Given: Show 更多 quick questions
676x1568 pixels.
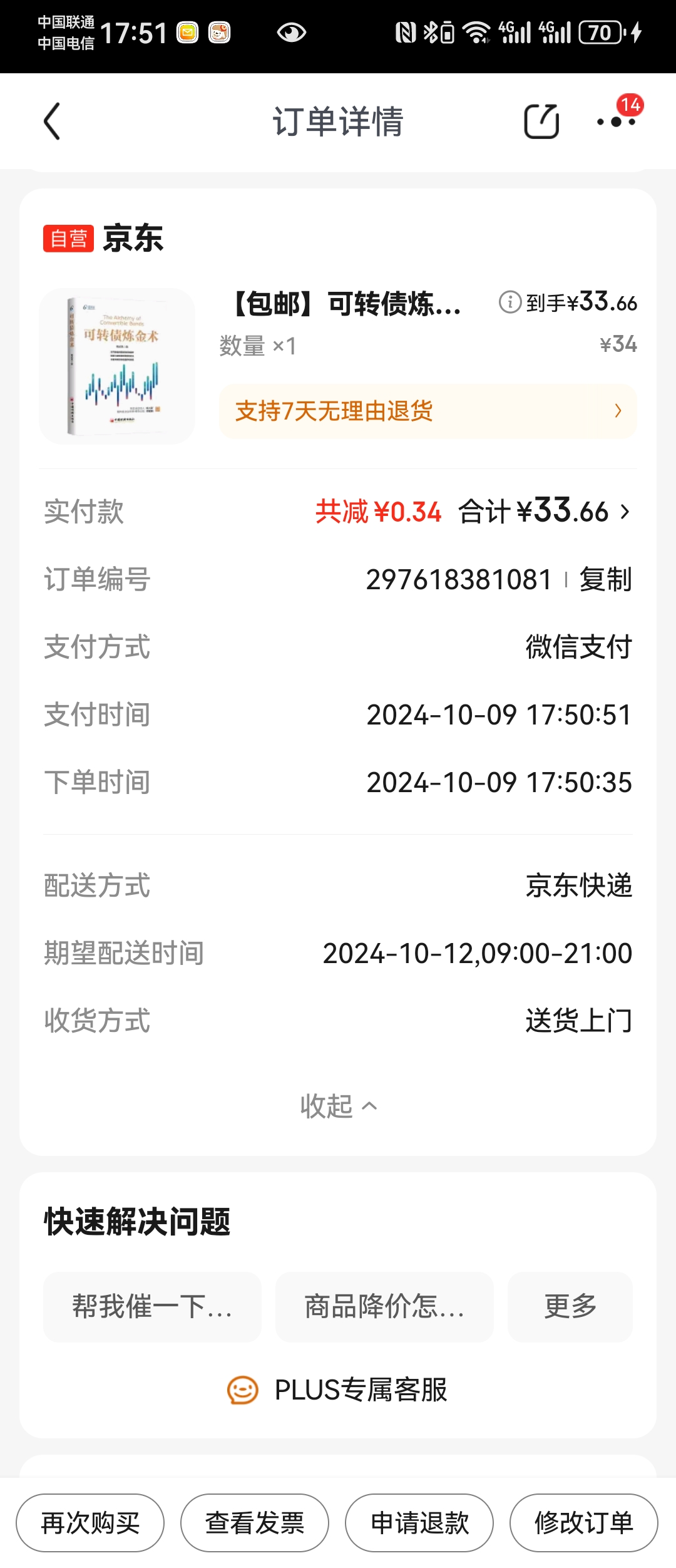Looking at the screenshot, I should point(570,1307).
